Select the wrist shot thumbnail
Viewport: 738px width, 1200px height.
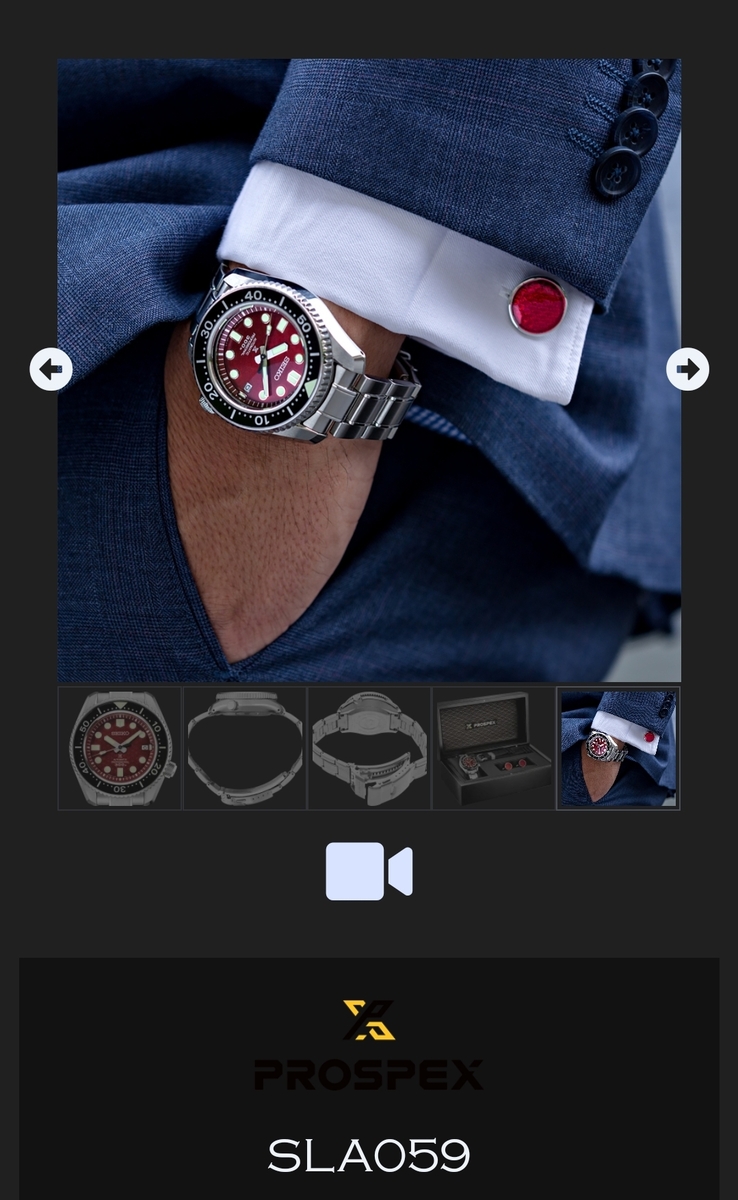point(618,748)
